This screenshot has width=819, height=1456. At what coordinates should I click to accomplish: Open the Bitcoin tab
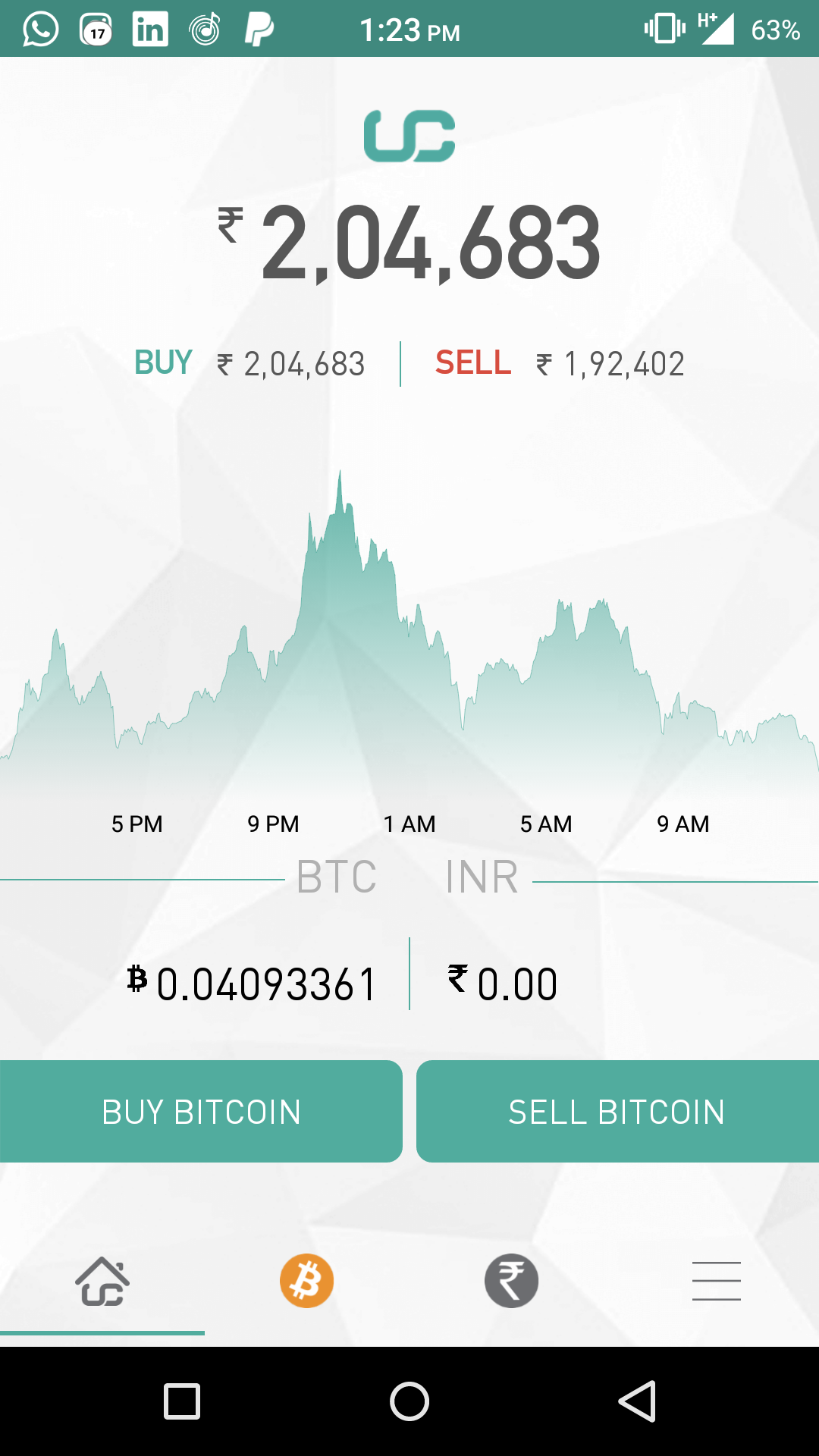point(306,1281)
